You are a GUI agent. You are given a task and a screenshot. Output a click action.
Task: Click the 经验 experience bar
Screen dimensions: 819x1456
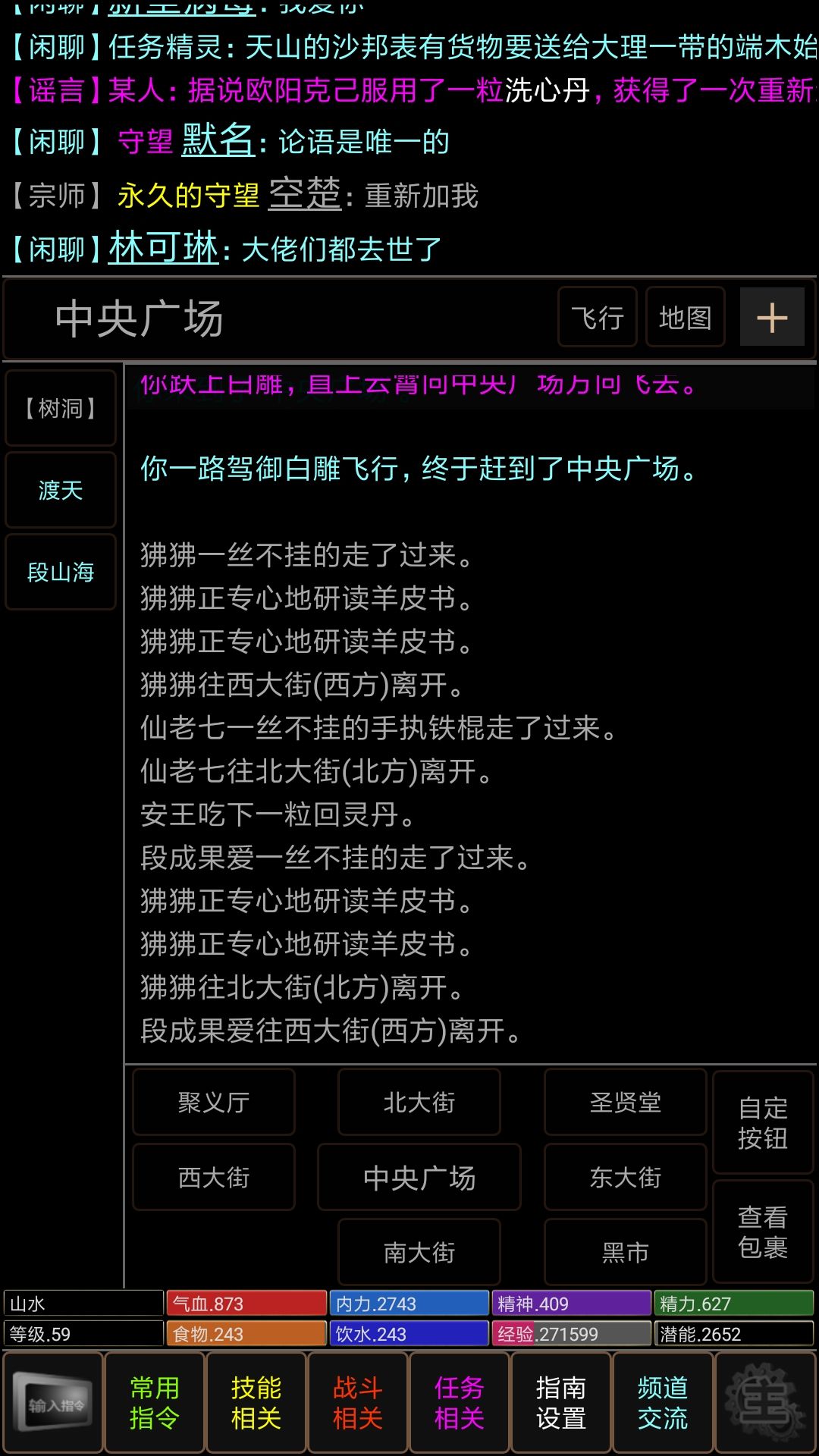click(x=573, y=1333)
